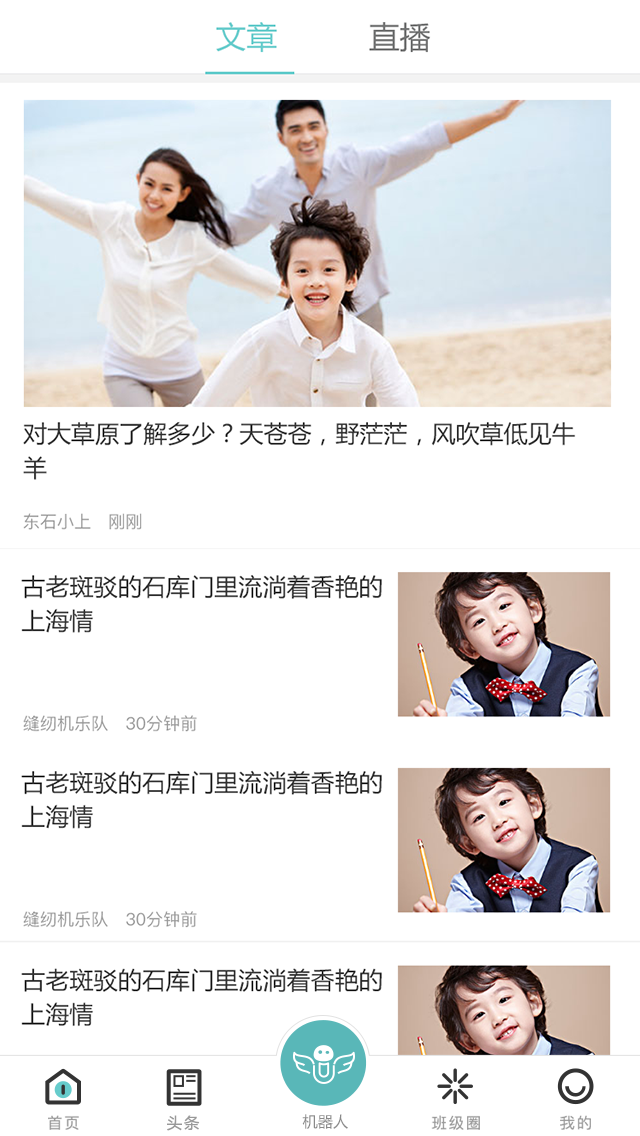Open the 头条 headlines tab
This screenshot has width=640, height=1136.
click(183, 1098)
